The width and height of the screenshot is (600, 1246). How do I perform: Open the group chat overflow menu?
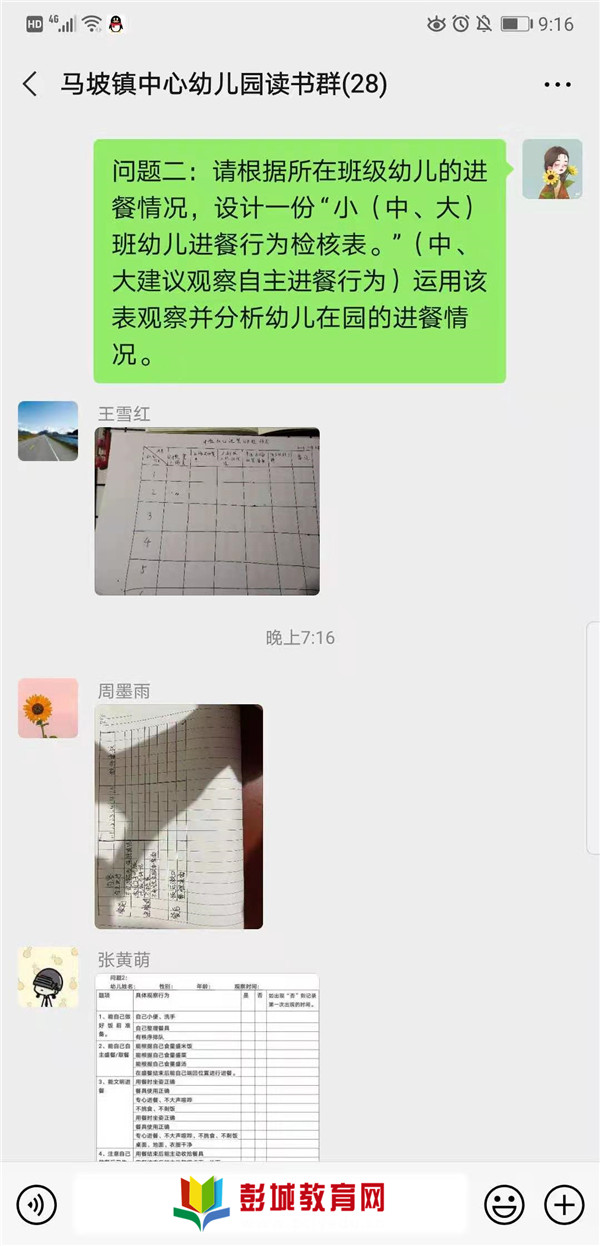click(557, 85)
